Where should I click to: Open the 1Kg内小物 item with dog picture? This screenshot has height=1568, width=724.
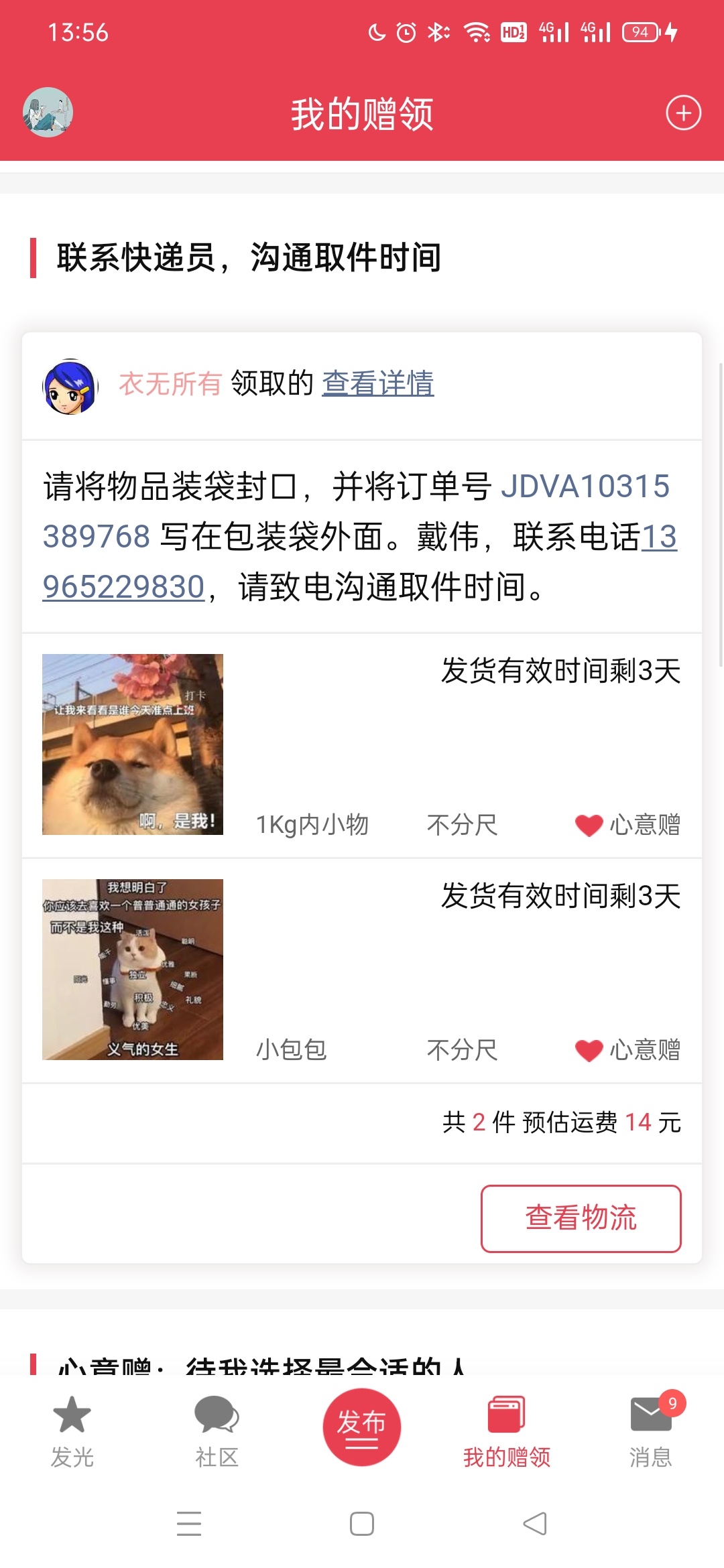pos(133,744)
